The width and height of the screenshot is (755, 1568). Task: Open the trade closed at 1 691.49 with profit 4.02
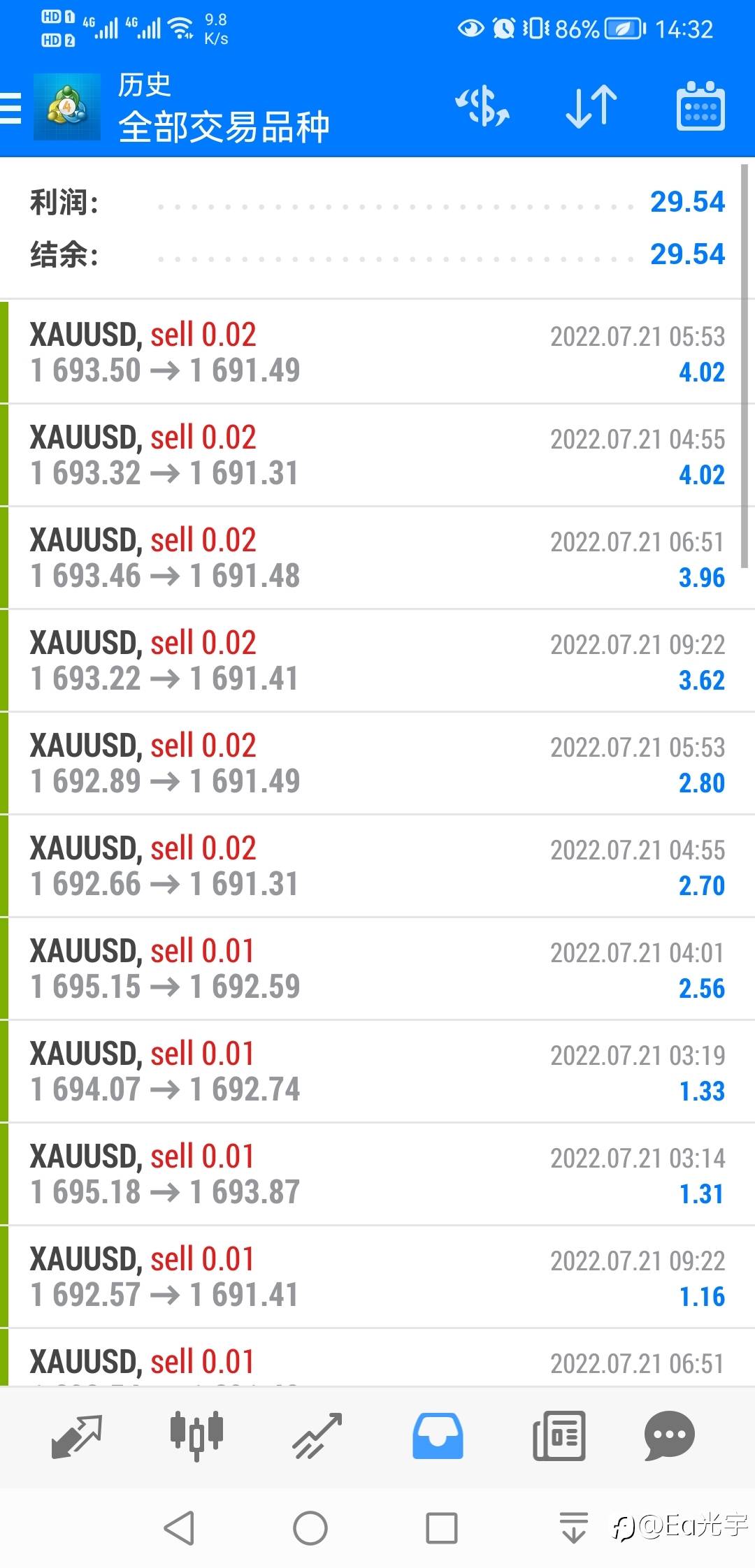pyautogui.click(x=377, y=352)
